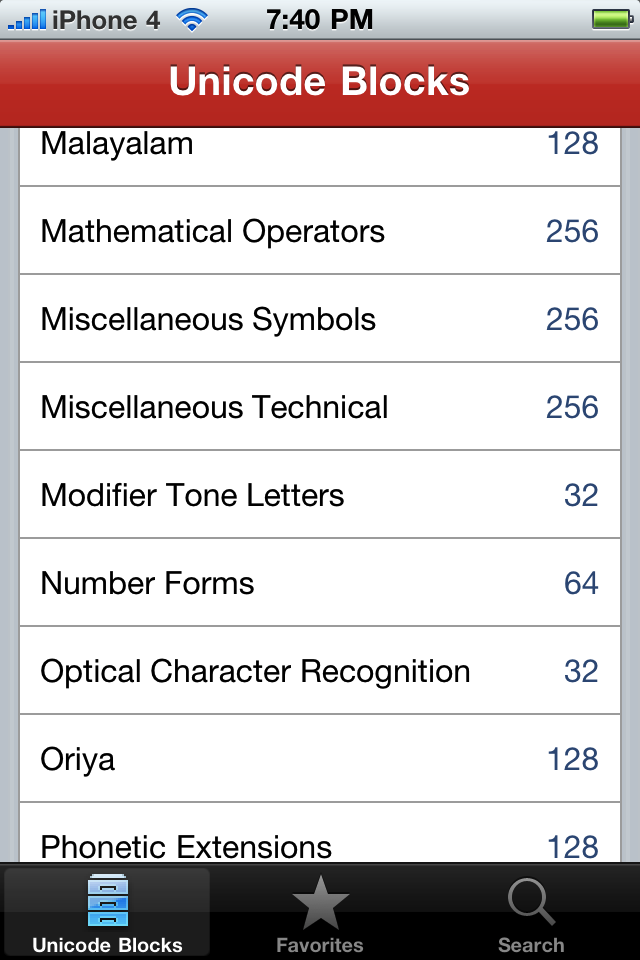Select Miscellaneous Symbols row
Viewport: 640px width, 960px height.
320,319
